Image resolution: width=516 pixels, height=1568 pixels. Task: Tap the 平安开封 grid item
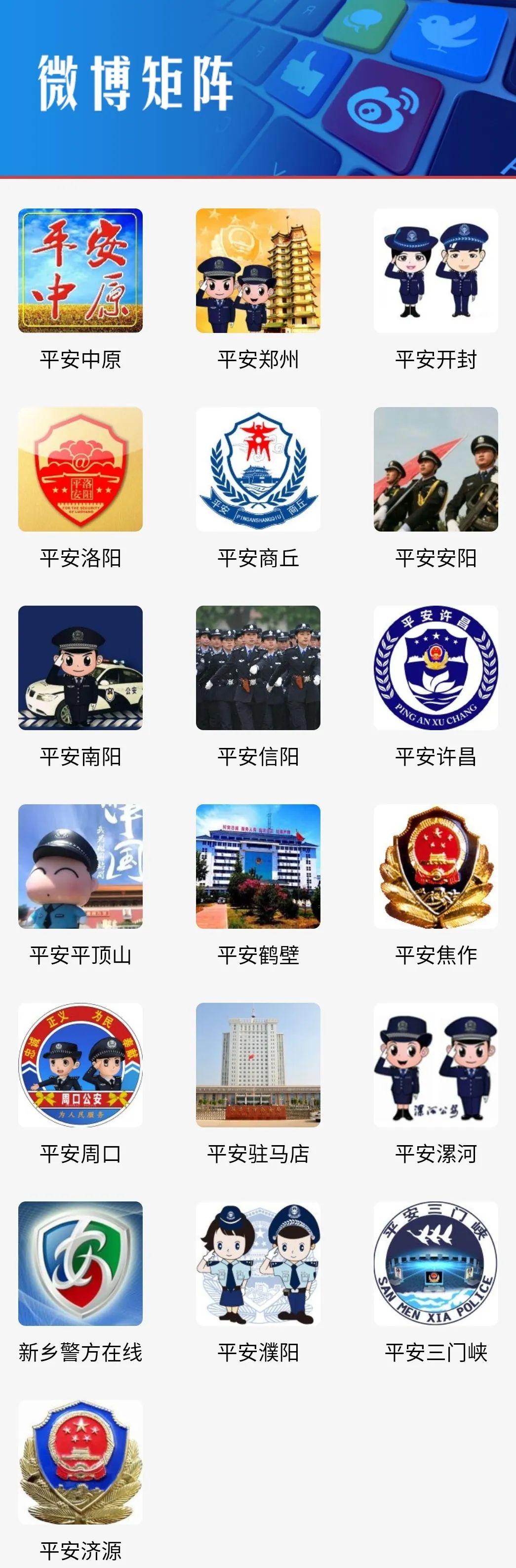pos(436,271)
